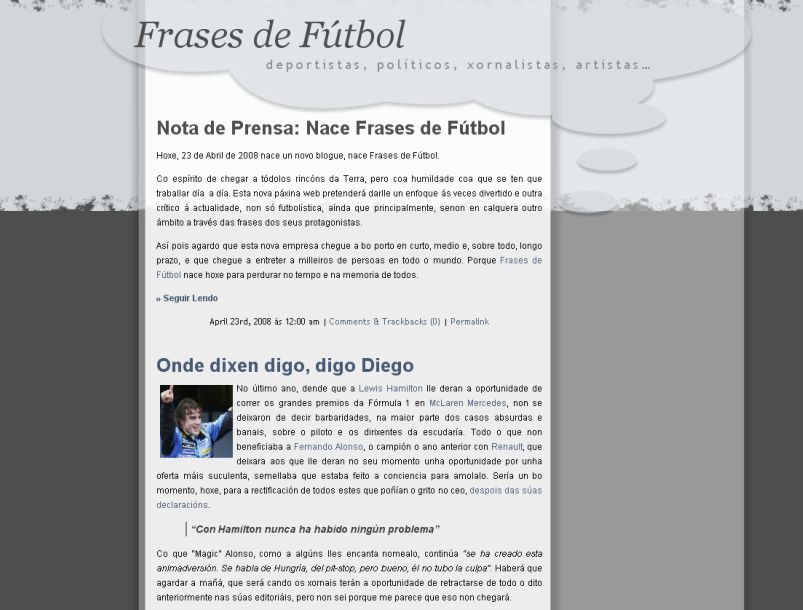The image size is (803, 610).
Task: Follow the 'despois das súas declaracións' link
Action: (x=505, y=491)
